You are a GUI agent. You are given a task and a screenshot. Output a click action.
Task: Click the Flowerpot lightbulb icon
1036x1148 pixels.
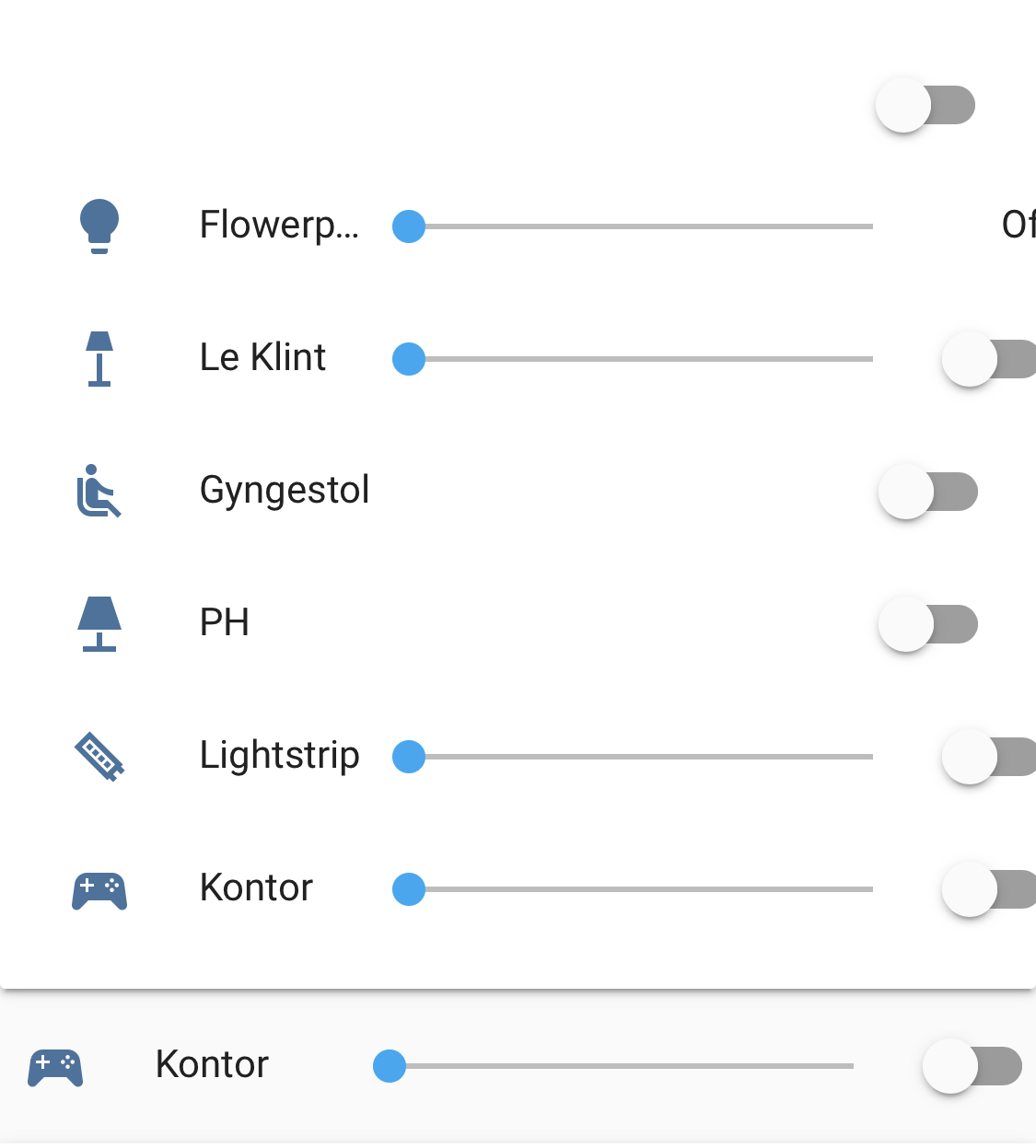click(x=99, y=225)
